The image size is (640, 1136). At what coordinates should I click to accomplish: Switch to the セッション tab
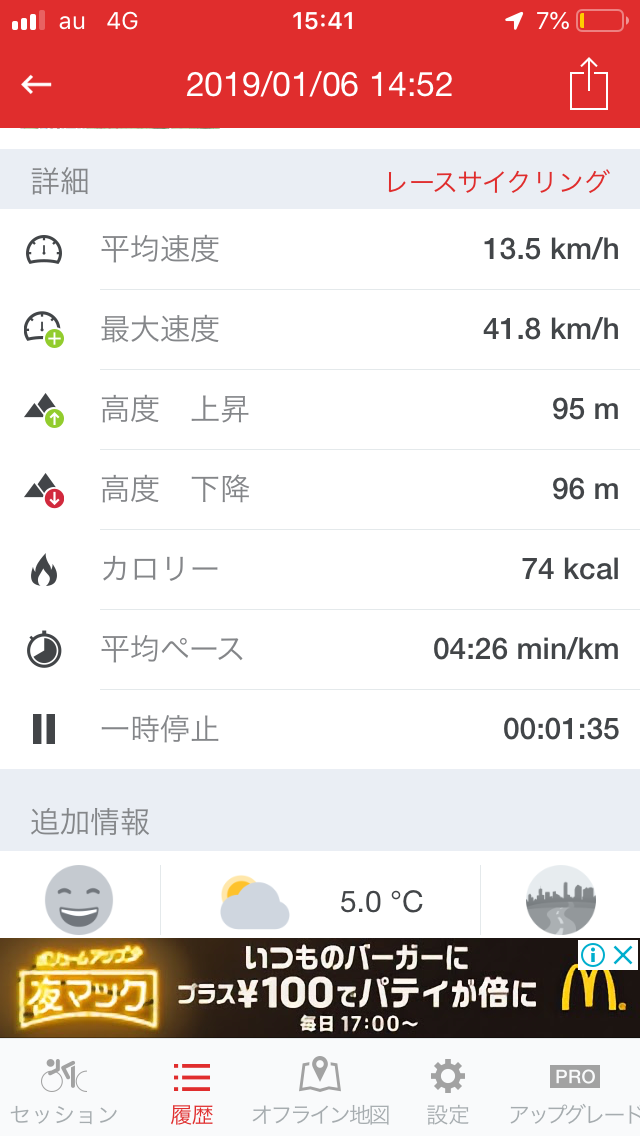click(64, 1090)
